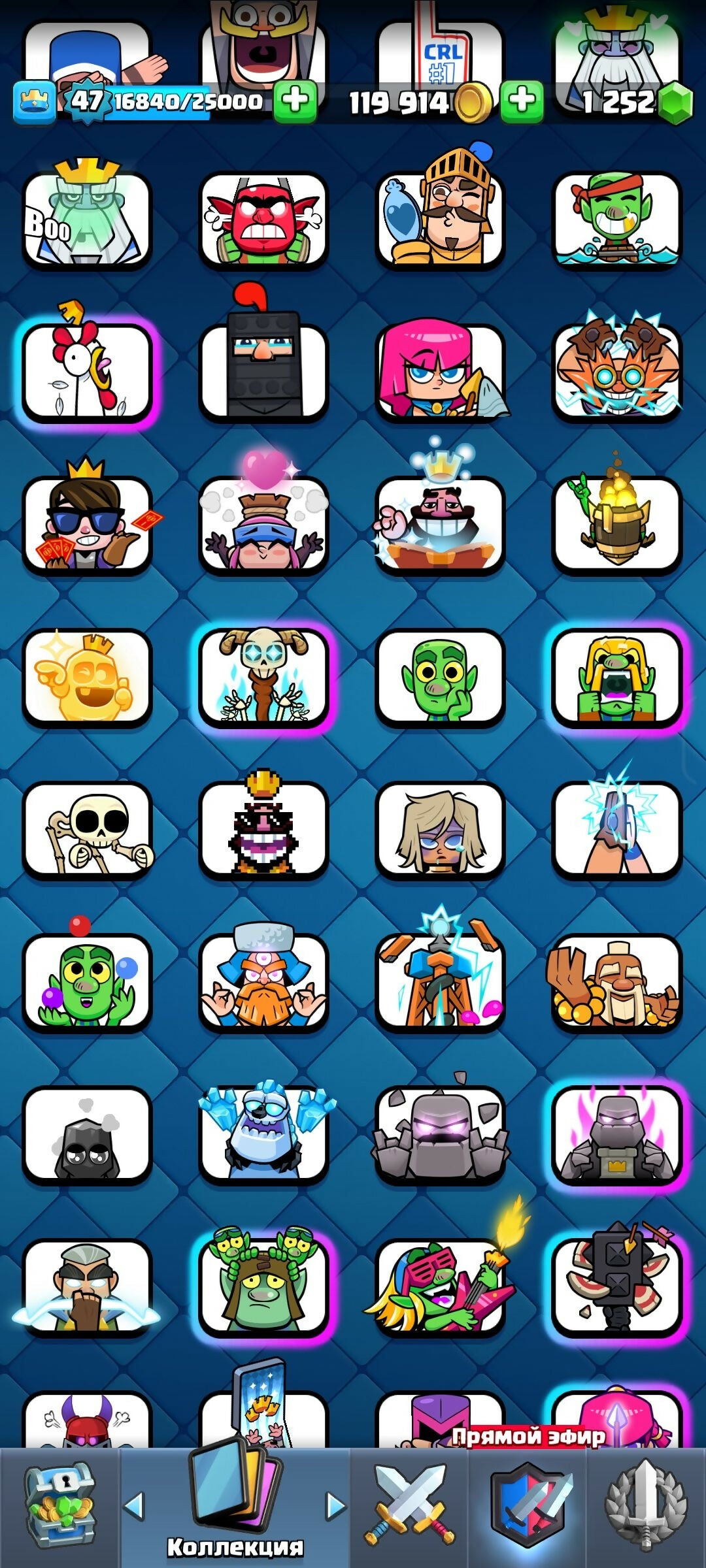Open the shop chest tab
This screenshot has height=1568, width=706.
click(x=60, y=1506)
